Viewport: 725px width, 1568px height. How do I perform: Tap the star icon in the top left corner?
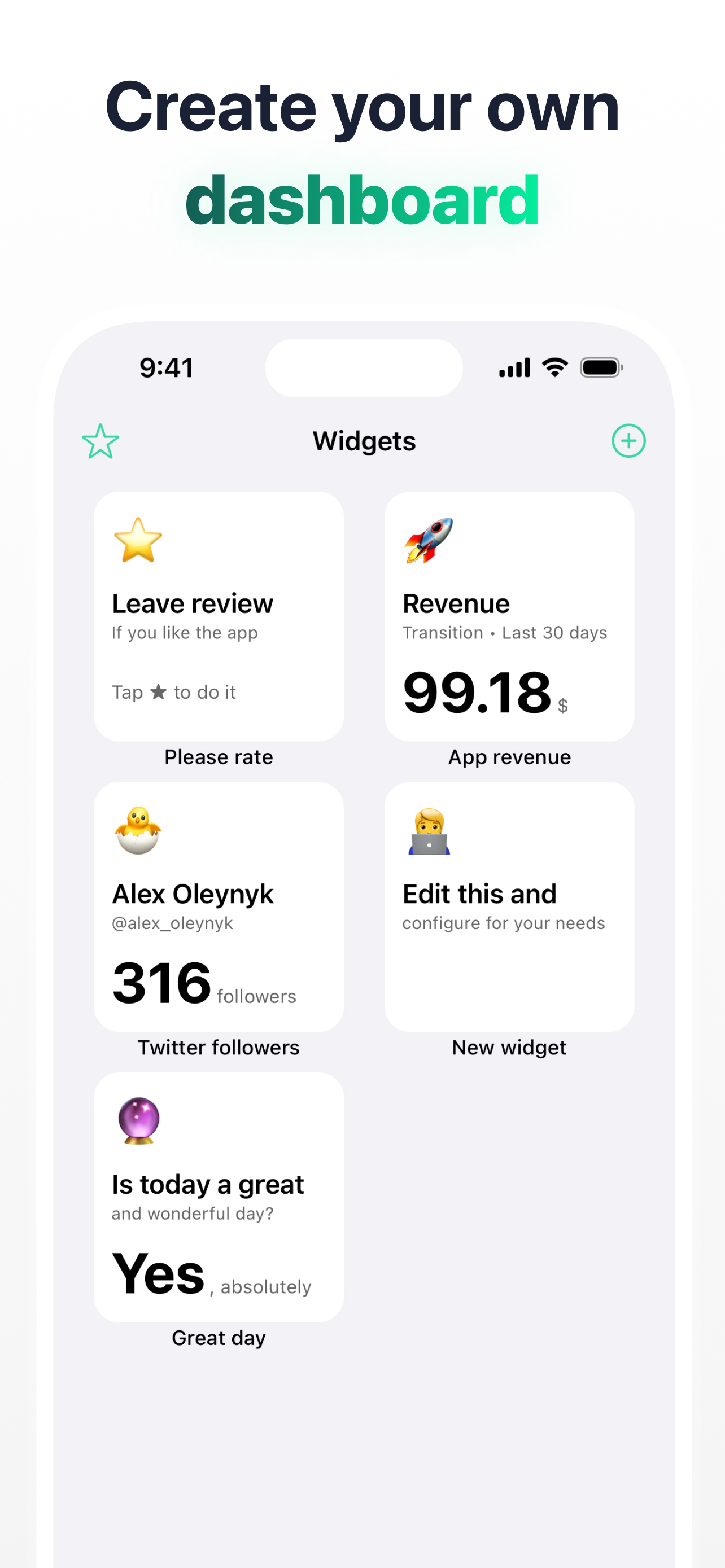click(99, 442)
